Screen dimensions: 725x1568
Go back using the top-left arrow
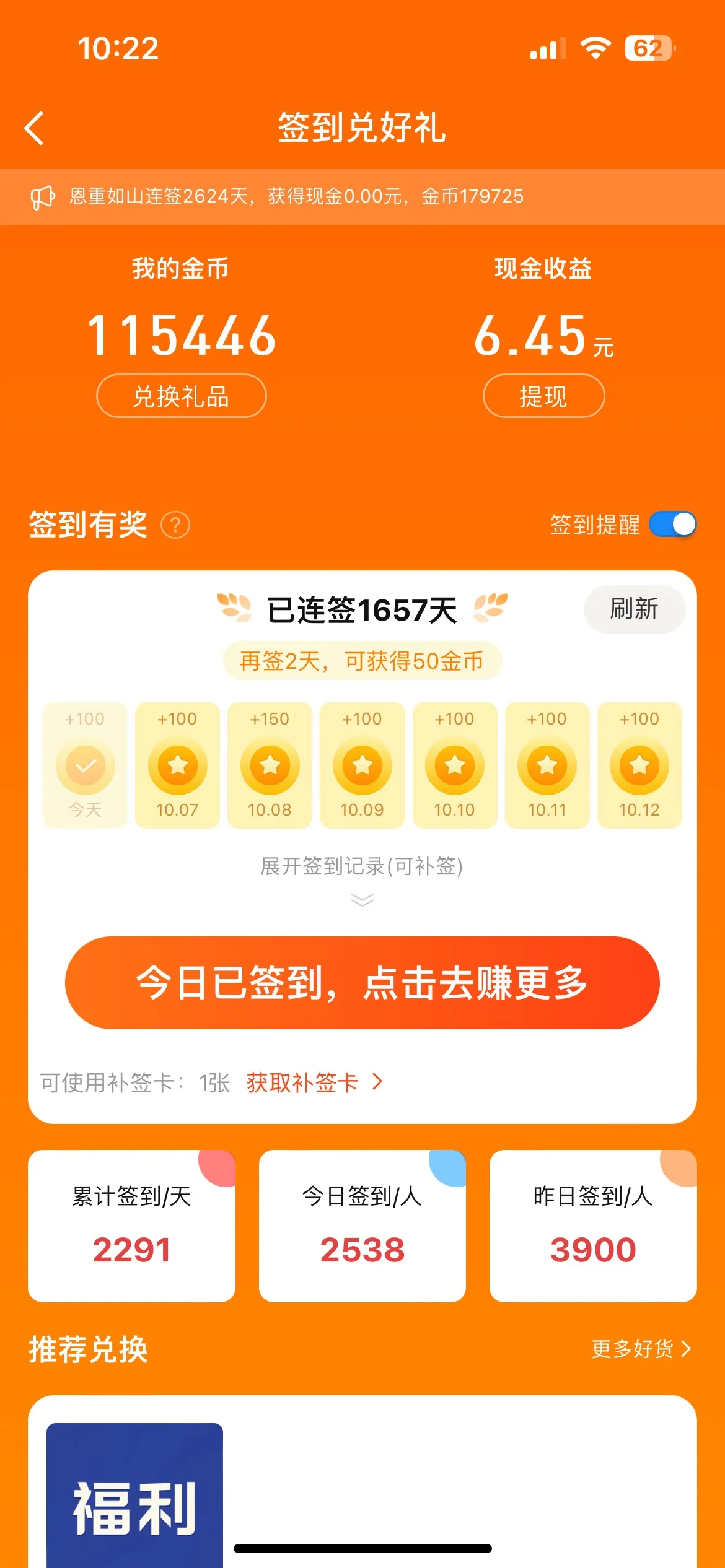pos(35,128)
